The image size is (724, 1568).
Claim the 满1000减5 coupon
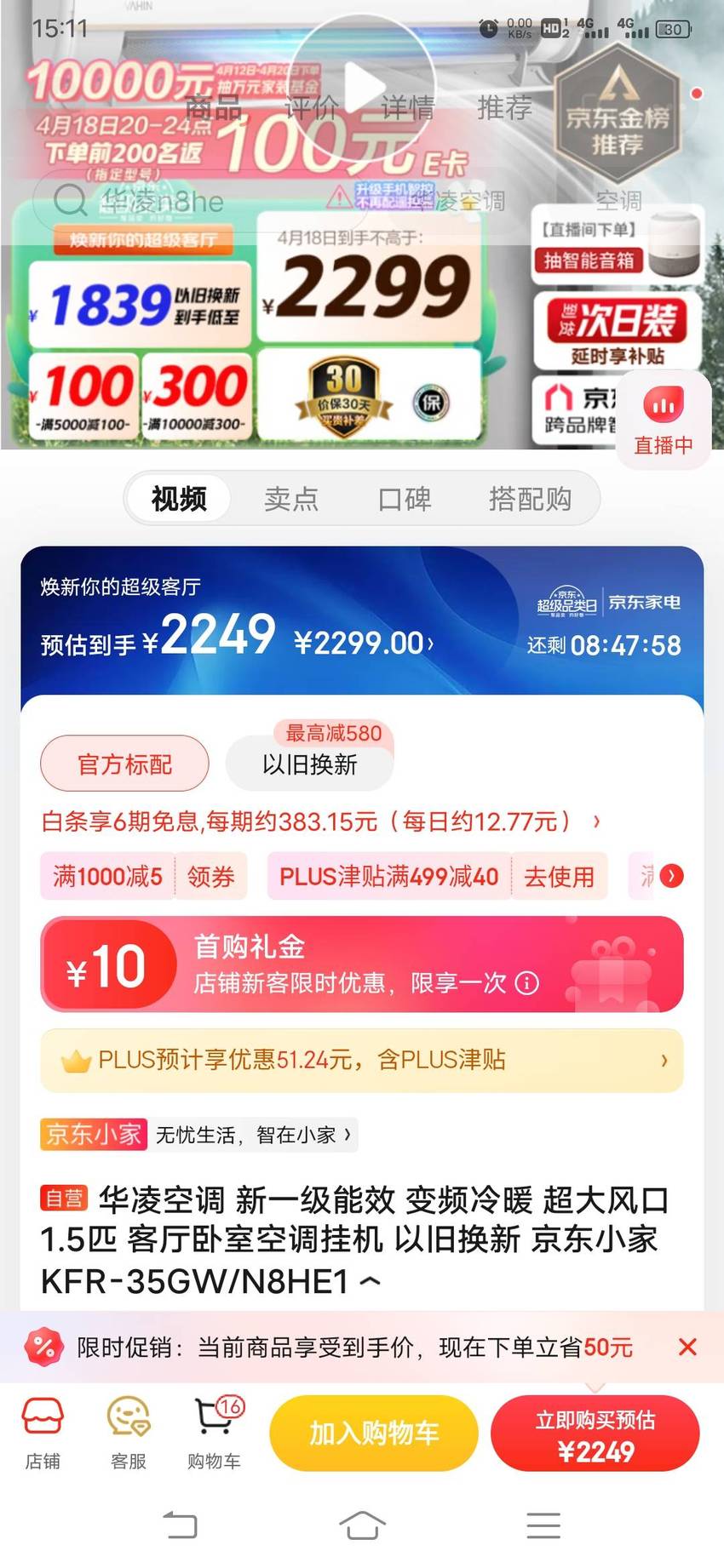click(143, 876)
